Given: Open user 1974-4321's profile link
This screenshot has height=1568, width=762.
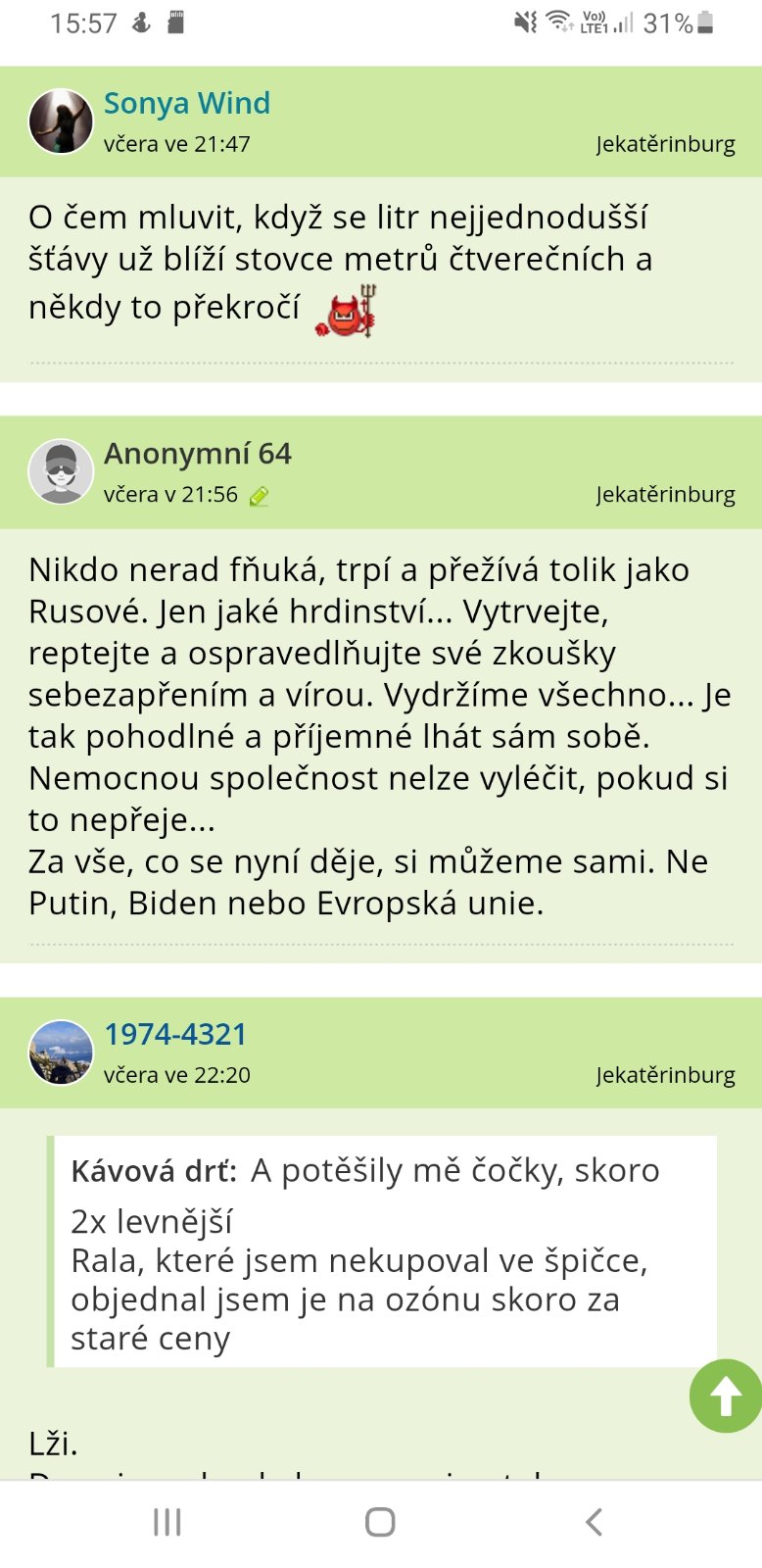Looking at the screenshot, I should point(175,1034).
